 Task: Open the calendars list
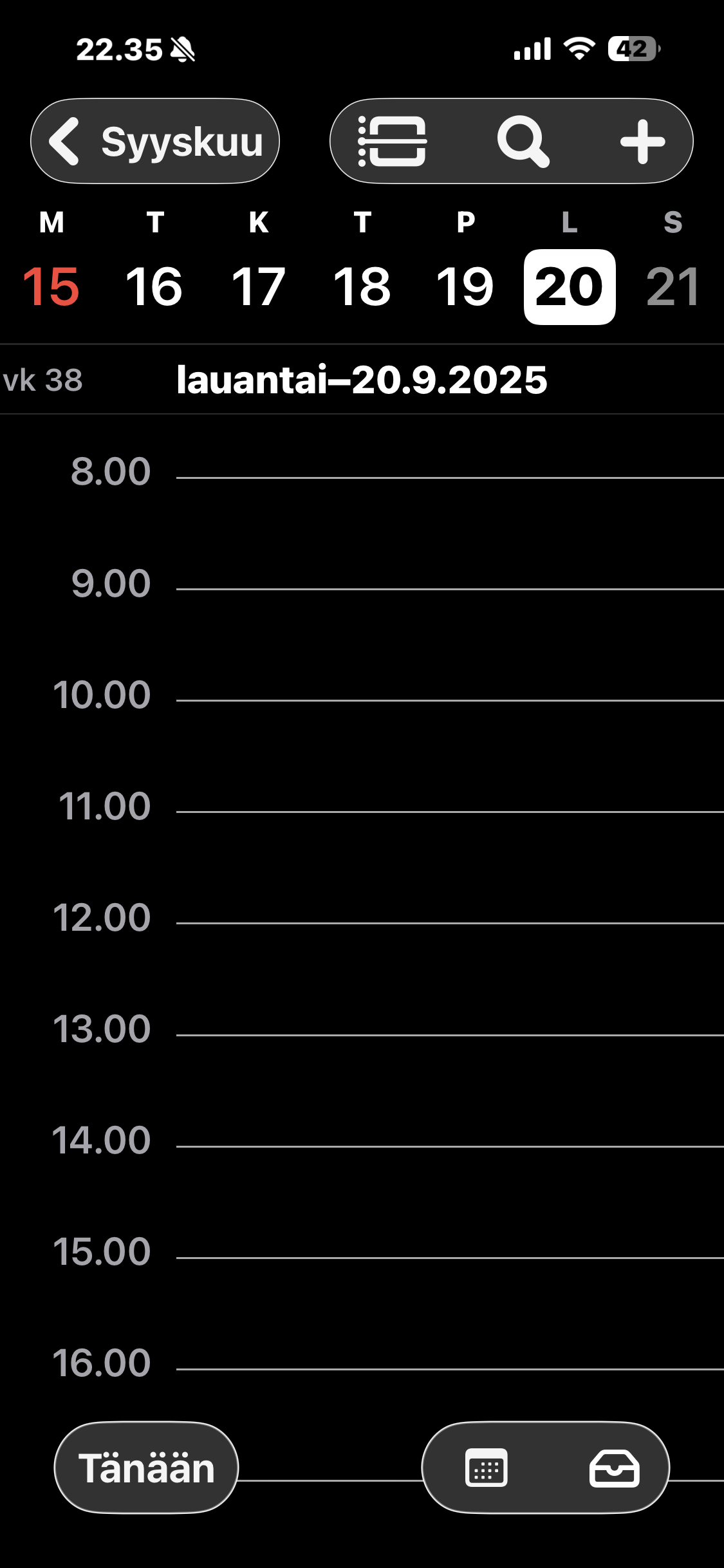click(487, 1468)
